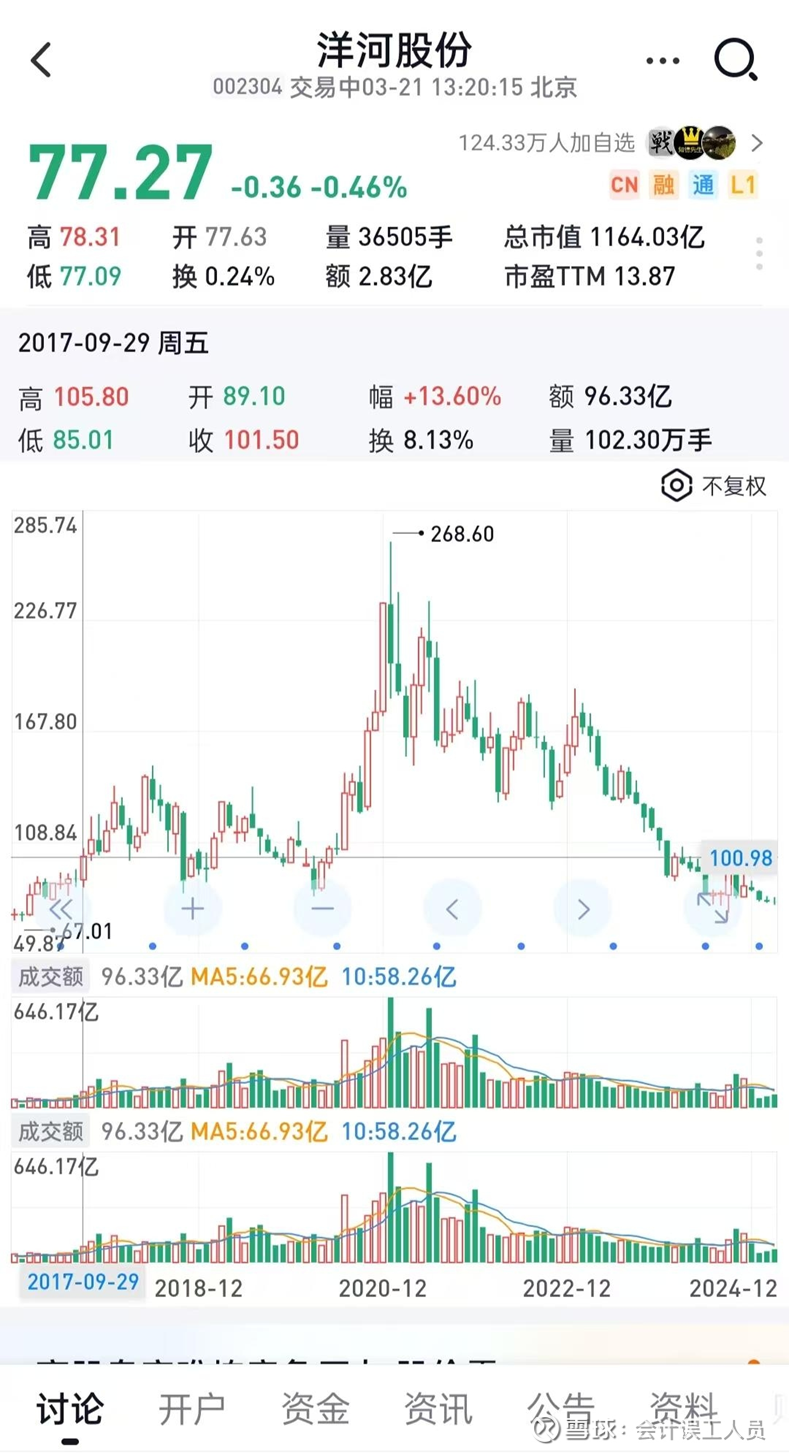This screenshot has width=789, height=1454.
Task: Move chart cursor one candle right
Action: tap(583, 909)
